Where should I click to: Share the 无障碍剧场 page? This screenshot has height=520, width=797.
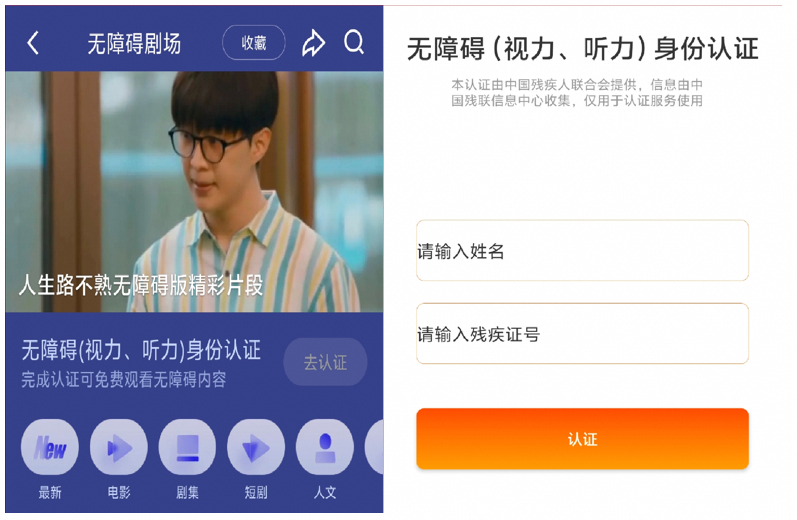[x=313, y=43]
